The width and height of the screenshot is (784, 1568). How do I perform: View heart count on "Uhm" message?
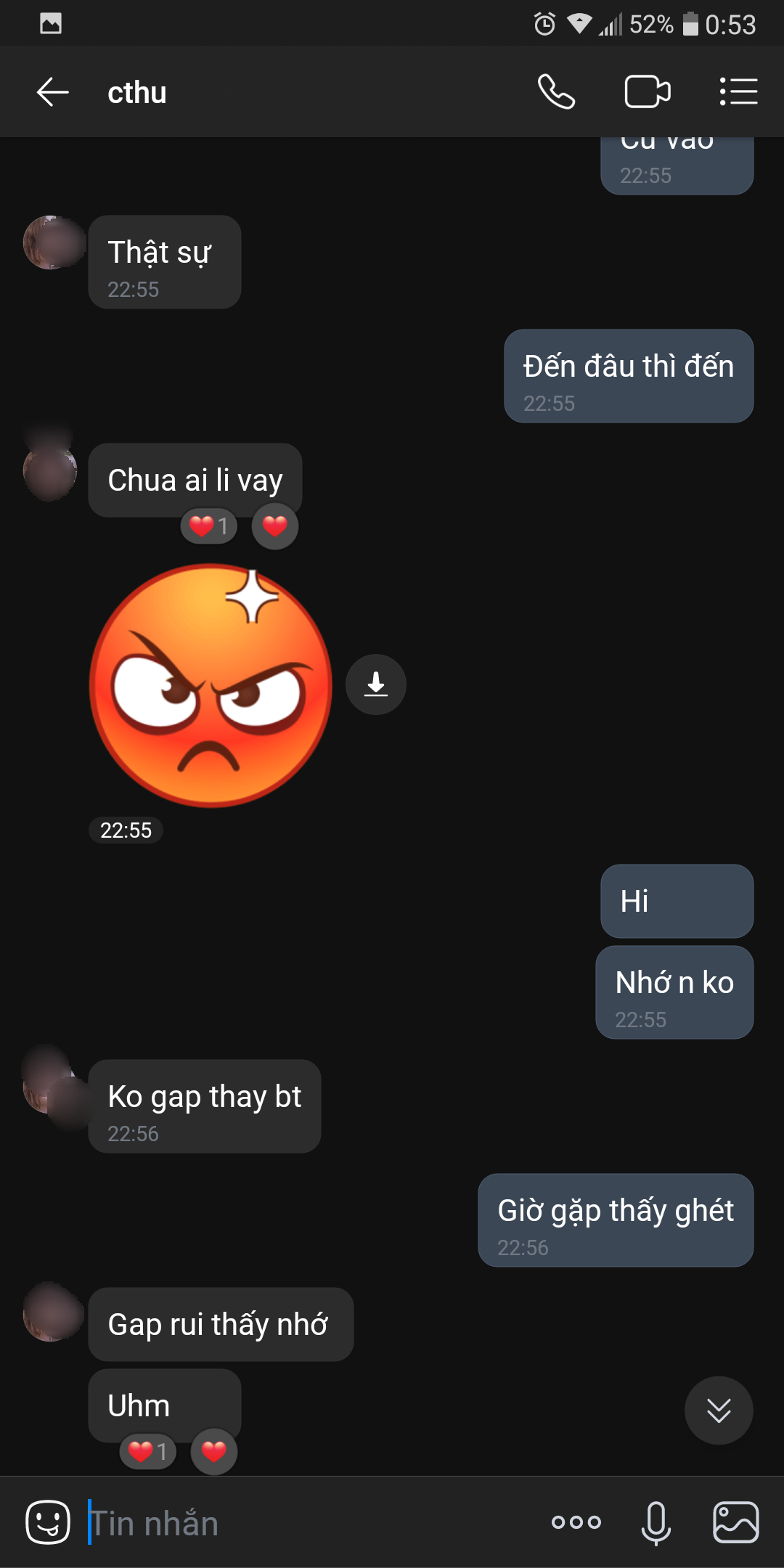(148, 1451)
